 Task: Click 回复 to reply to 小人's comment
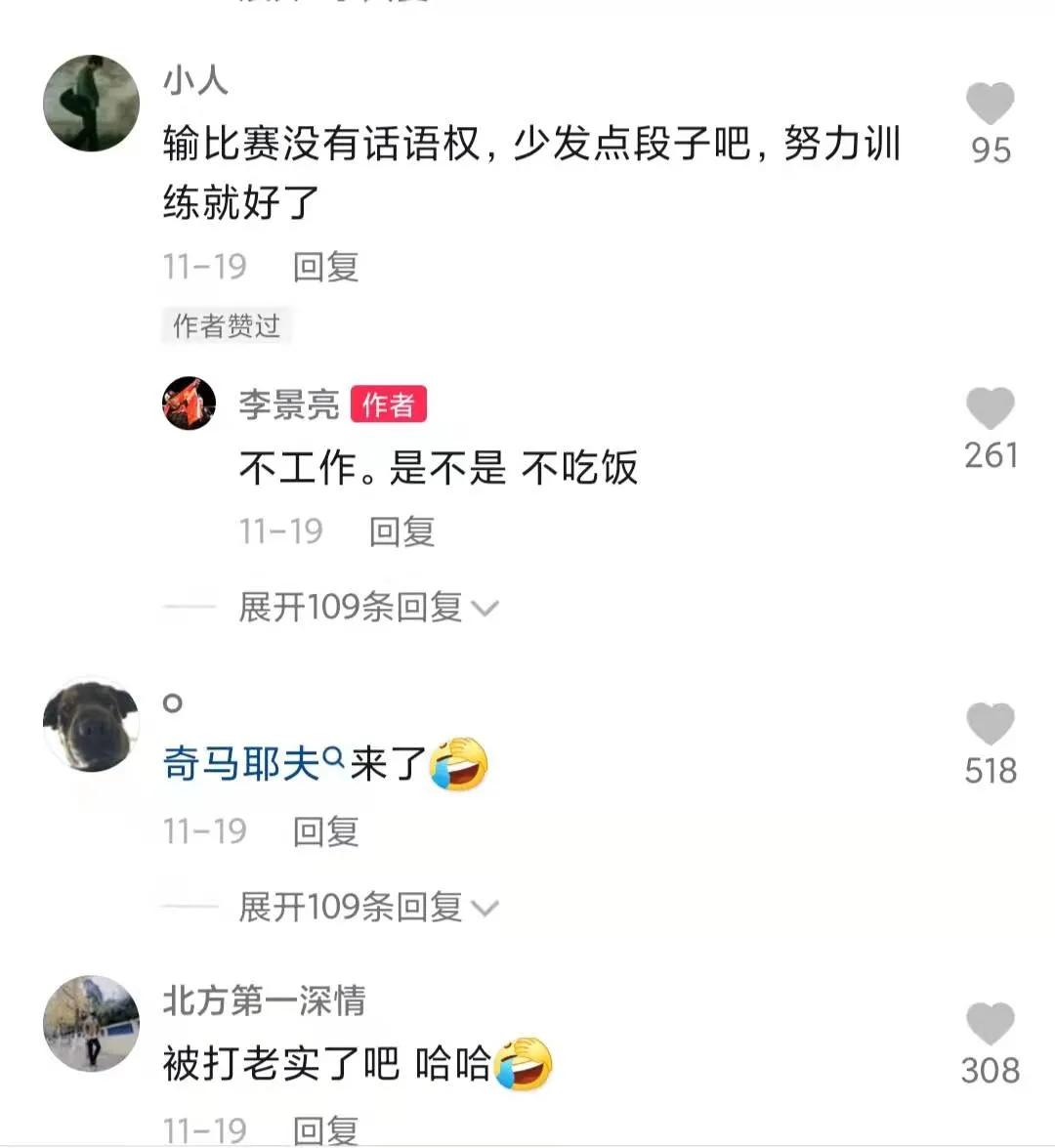(x=324, y=266)
